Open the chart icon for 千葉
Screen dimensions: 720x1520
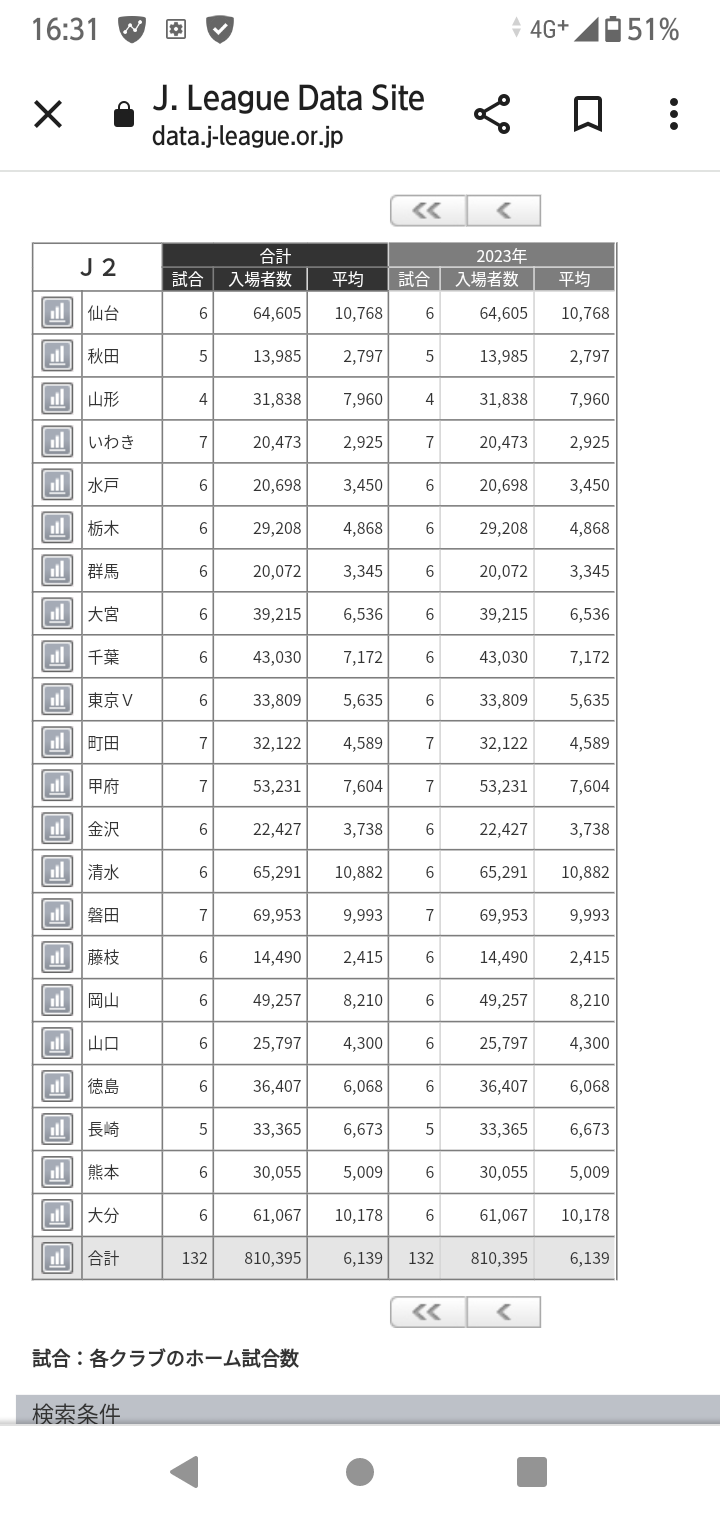[57, 657]
